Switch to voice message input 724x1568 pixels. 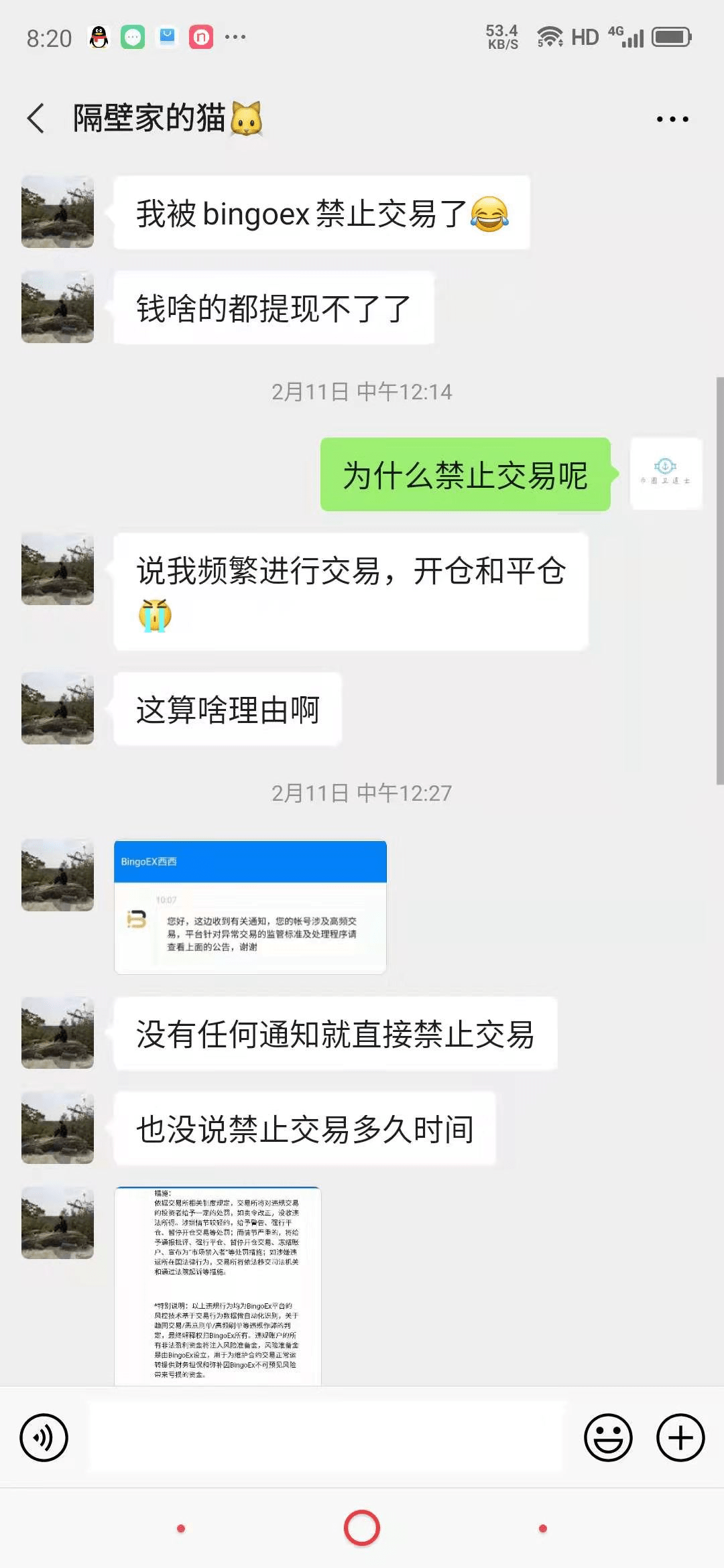[x=44, y=1437]
